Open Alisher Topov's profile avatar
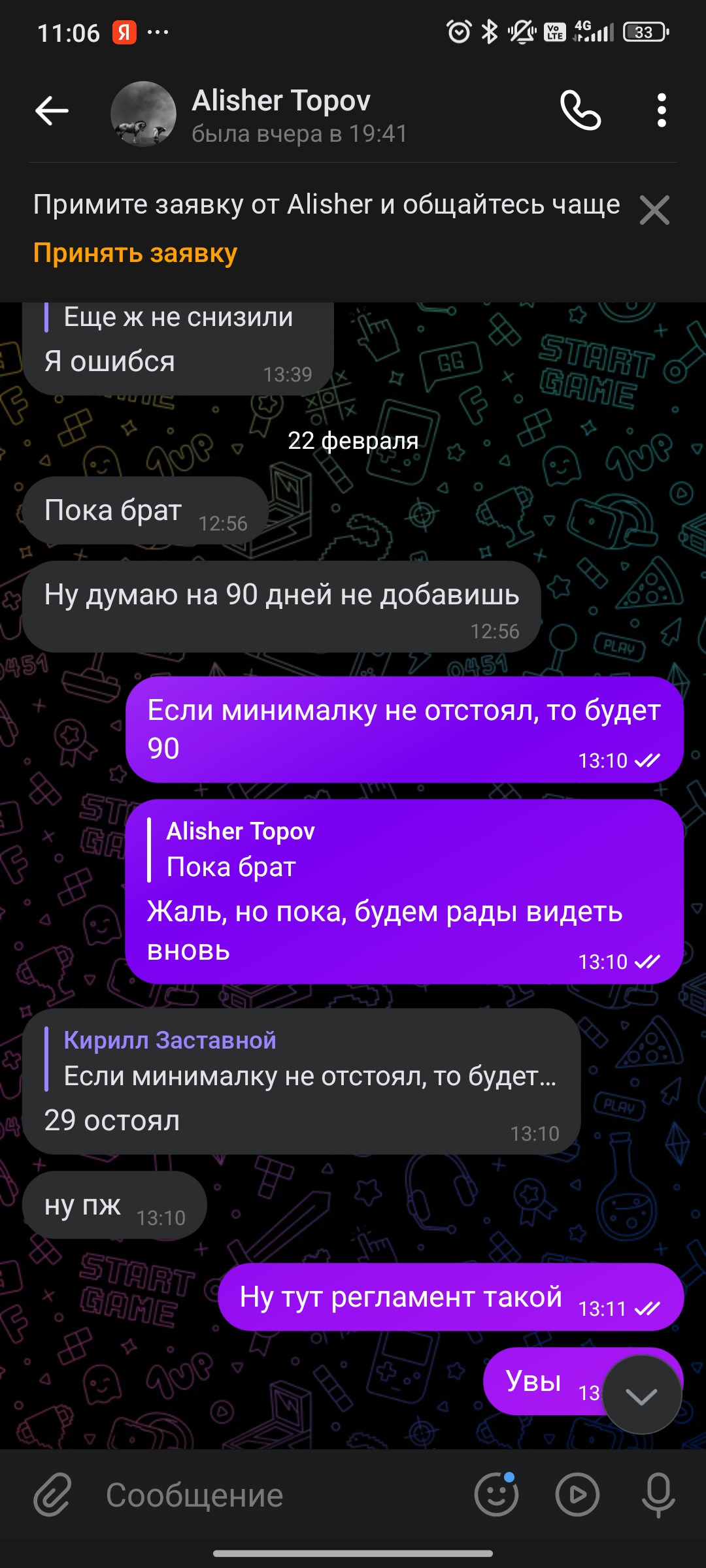This screenshot has height=1568, width=706. (143, 114)
